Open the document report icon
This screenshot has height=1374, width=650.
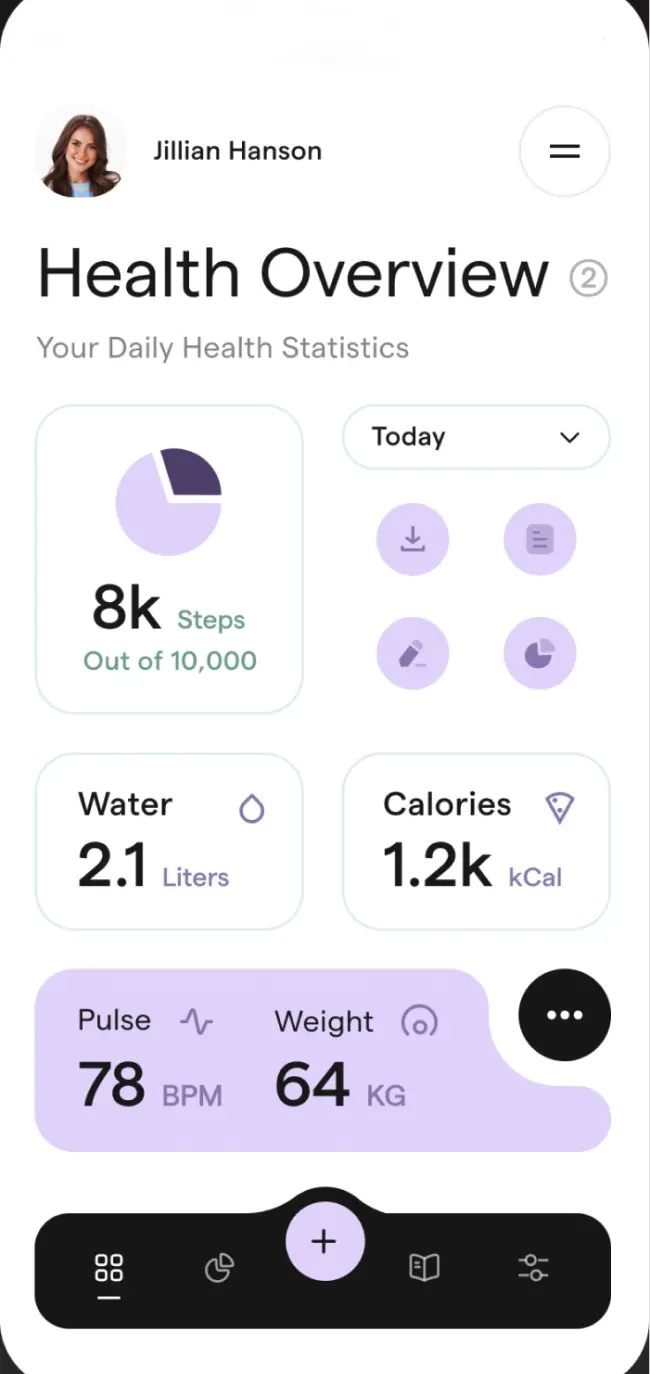[539, 541]
